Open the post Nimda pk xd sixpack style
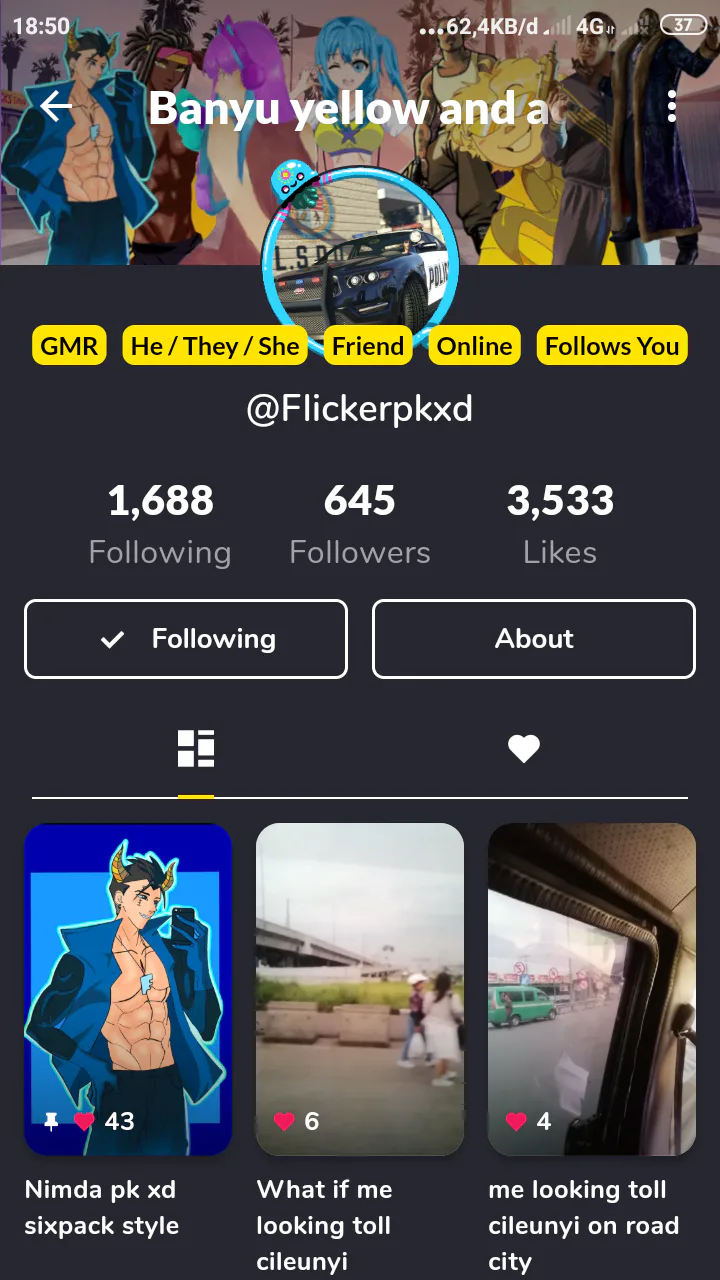Image resolution: width=720 pixels, height=1280 pixels. coord(128,990)
